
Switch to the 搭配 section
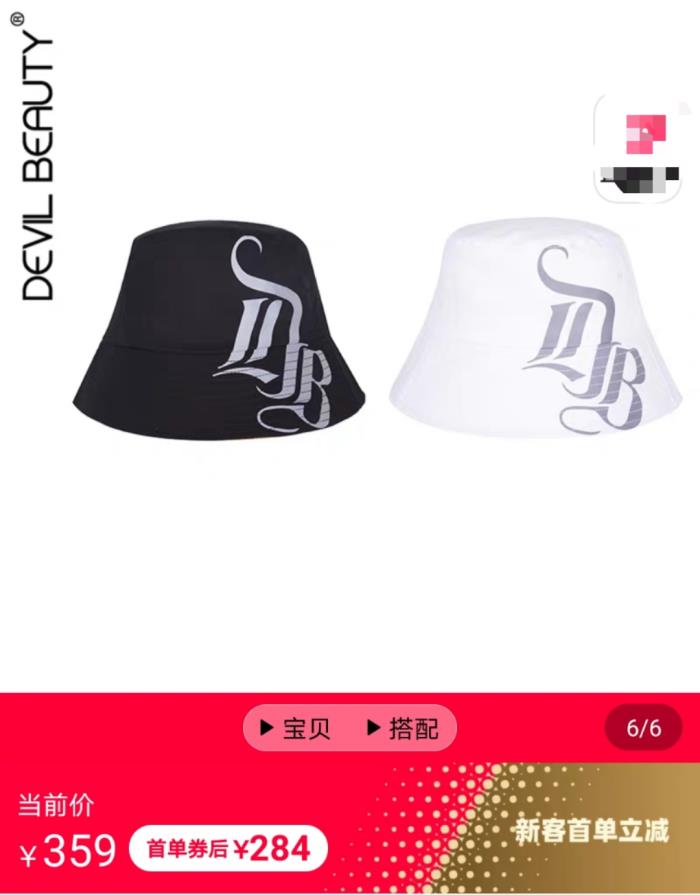tap(403, 728)
